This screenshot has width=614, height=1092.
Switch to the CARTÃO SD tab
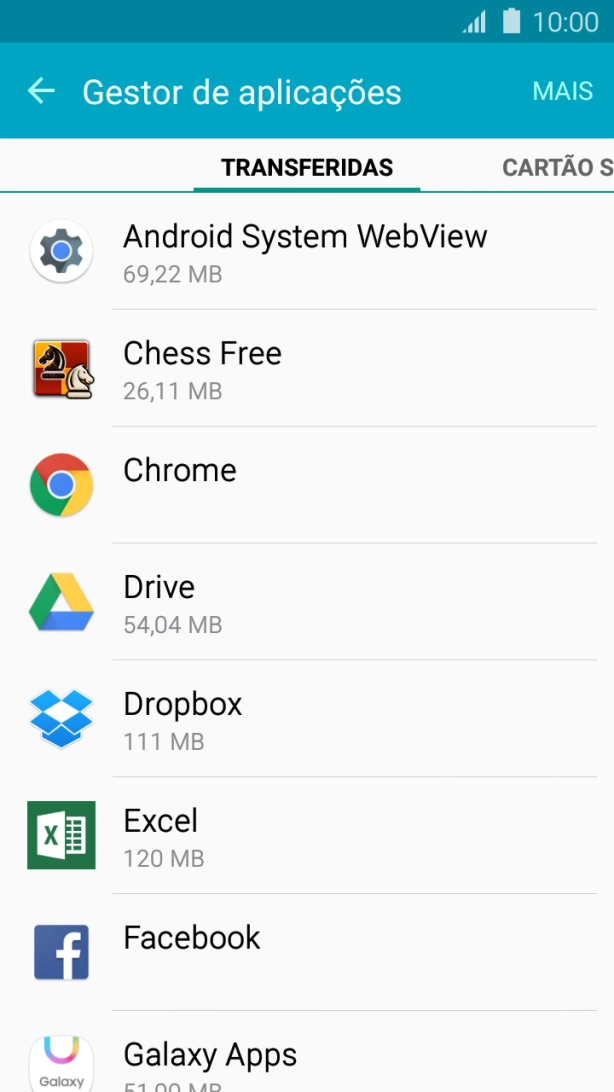coord(557,167)
